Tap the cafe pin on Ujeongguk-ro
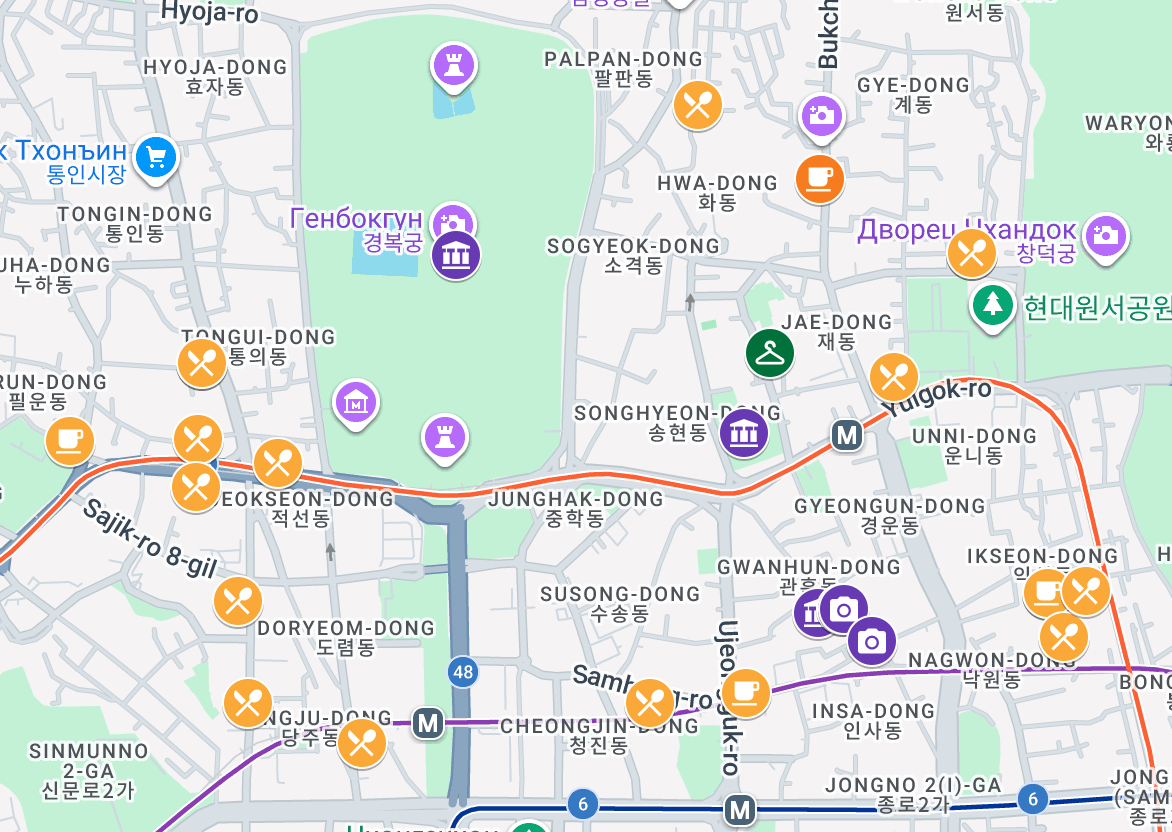Screen dimensions: 1172x832 pos(745,692)
